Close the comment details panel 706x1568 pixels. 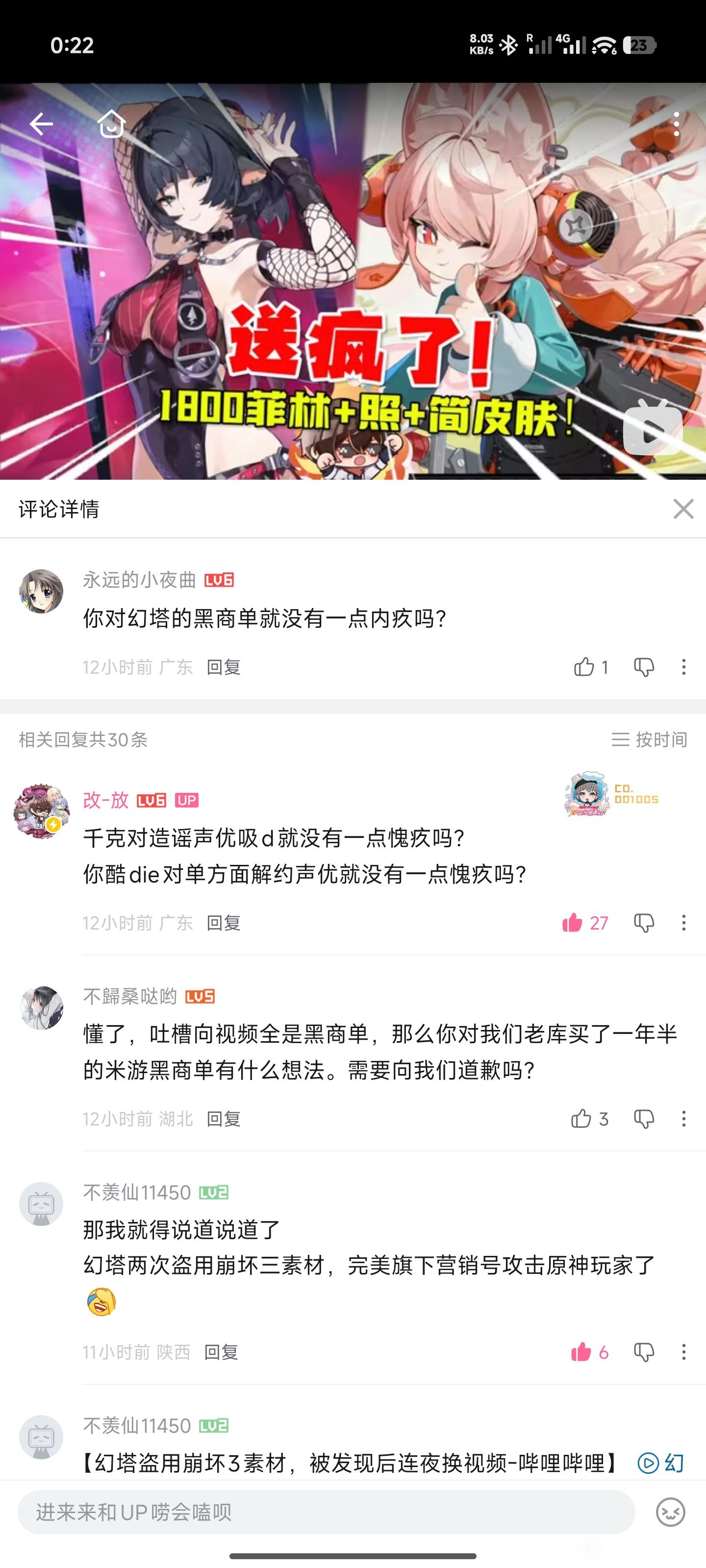coord(683,509)
